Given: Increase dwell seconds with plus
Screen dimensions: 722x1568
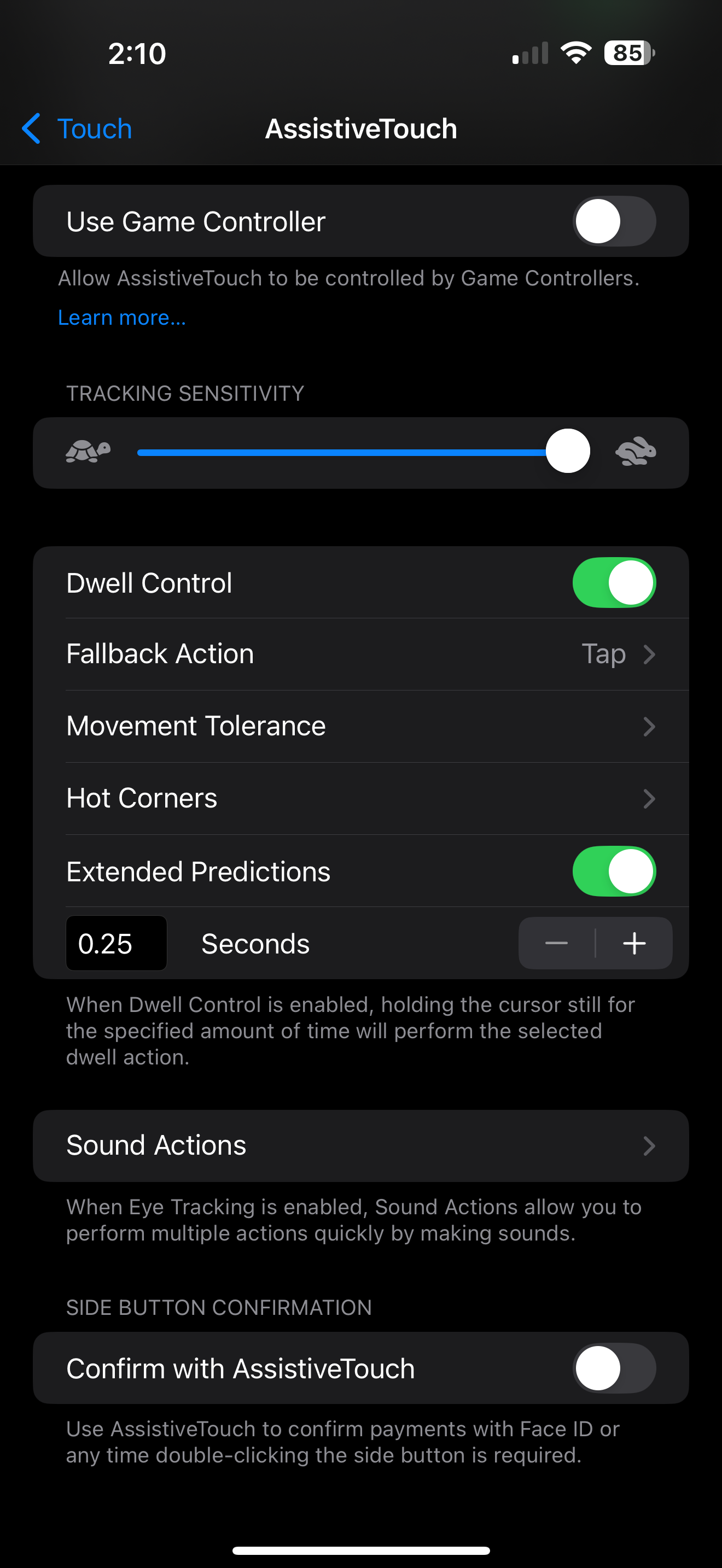Looking at the screenshot, I should tap(634, 943).
